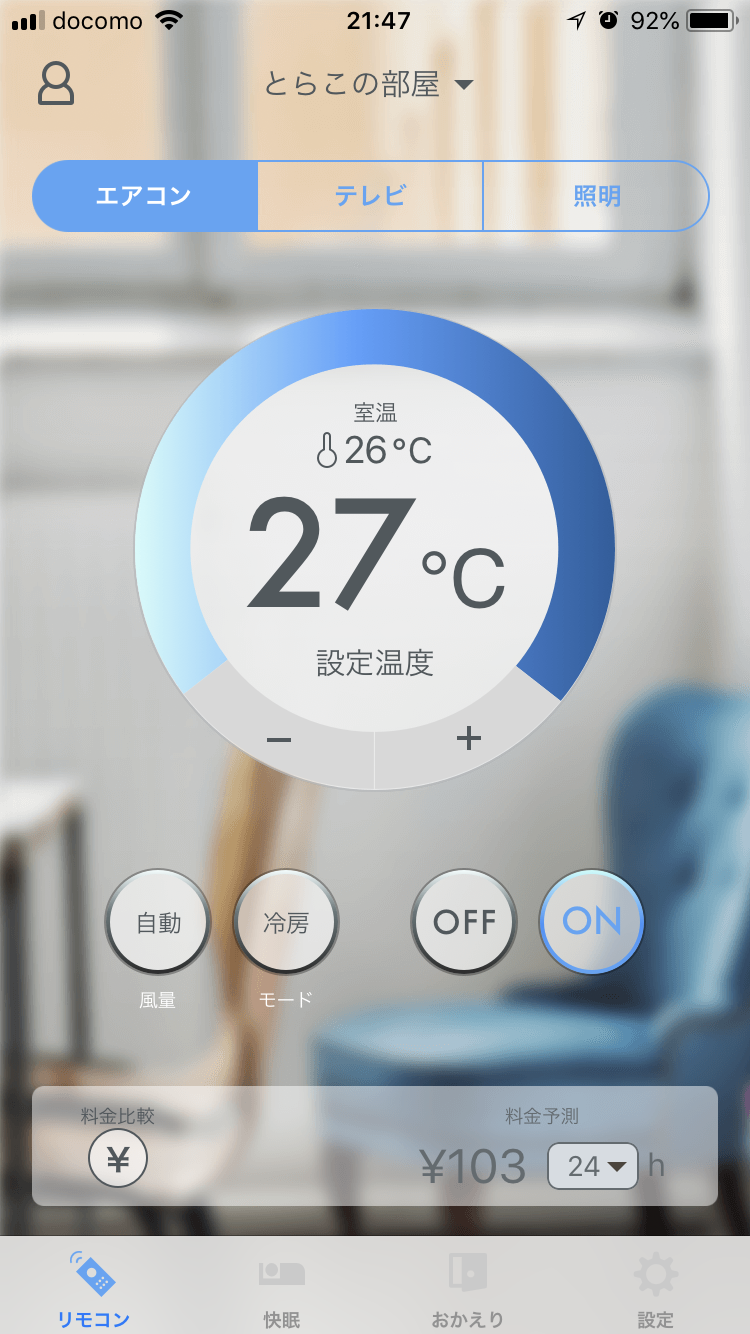The width and height of the screenshot is (750, 1334).
Task: Select the リモコン tab
Action: [93, 1290]
